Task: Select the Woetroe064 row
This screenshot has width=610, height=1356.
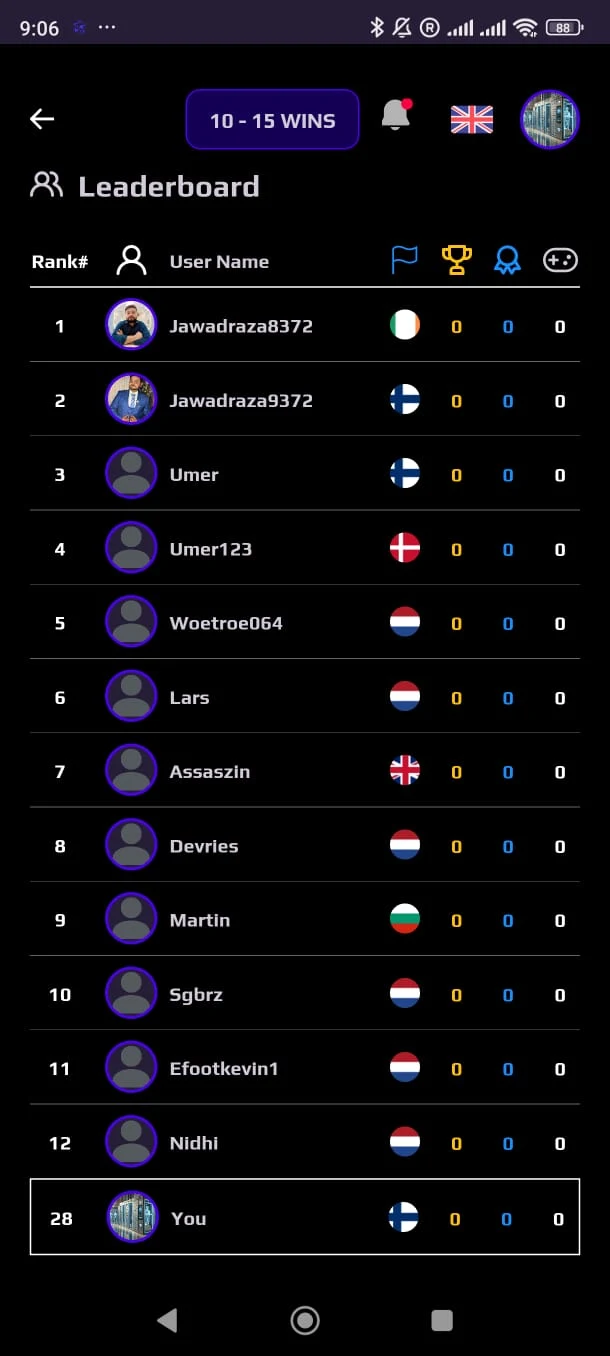Action: (226, 623)
